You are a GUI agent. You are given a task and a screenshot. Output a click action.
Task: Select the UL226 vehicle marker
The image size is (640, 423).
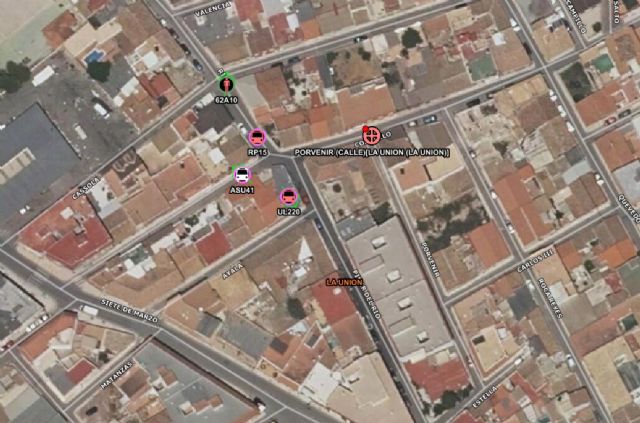tap(289, 196)
